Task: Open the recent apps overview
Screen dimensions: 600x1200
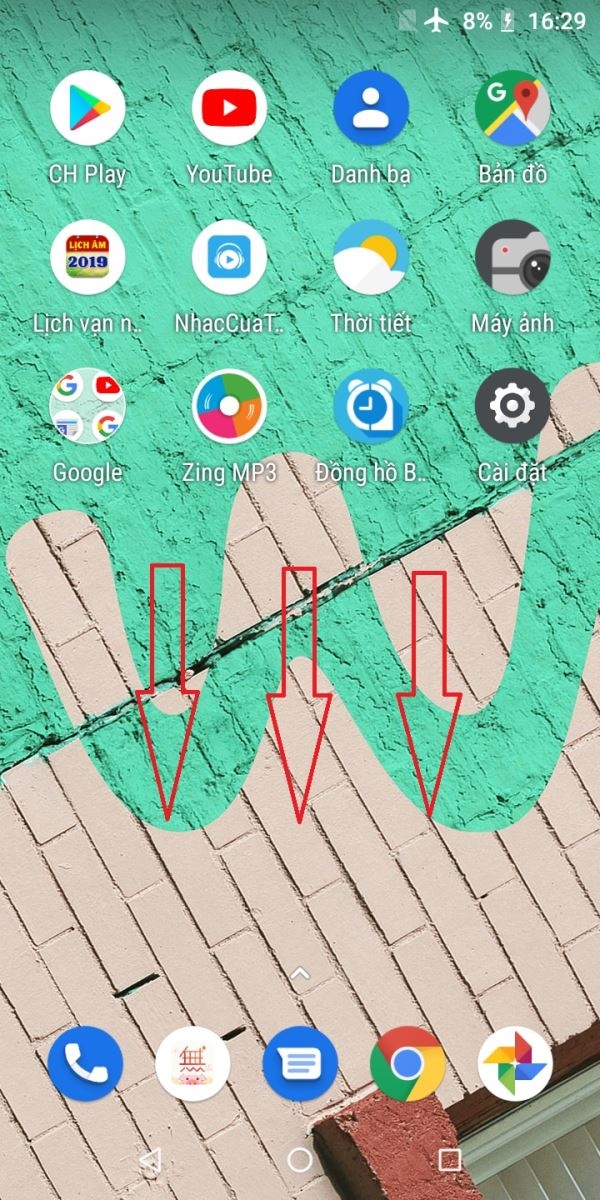Action: [450, 1160]
